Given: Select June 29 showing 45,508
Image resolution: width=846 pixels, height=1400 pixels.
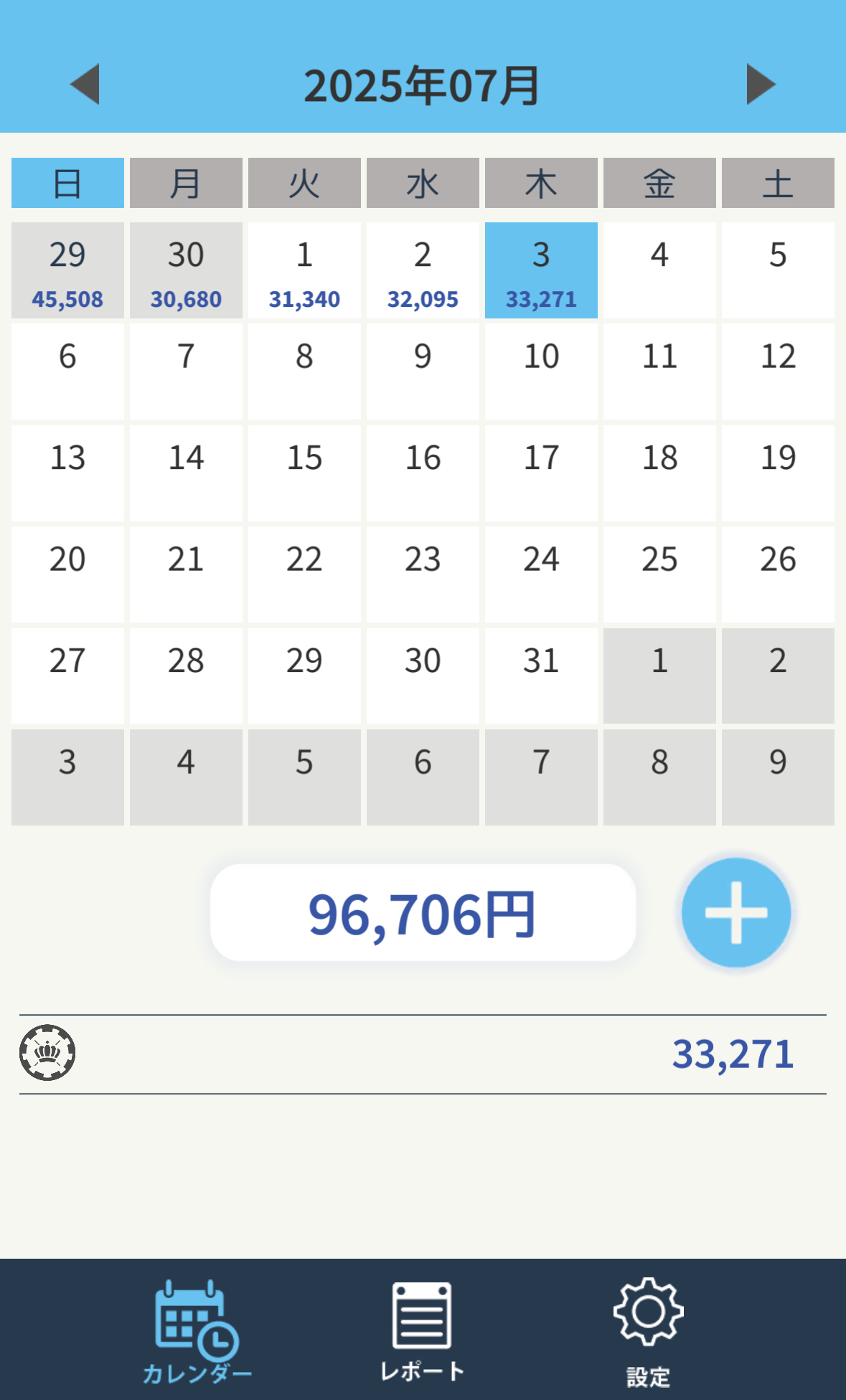Looking at the screenshot, I should point(67,270).
